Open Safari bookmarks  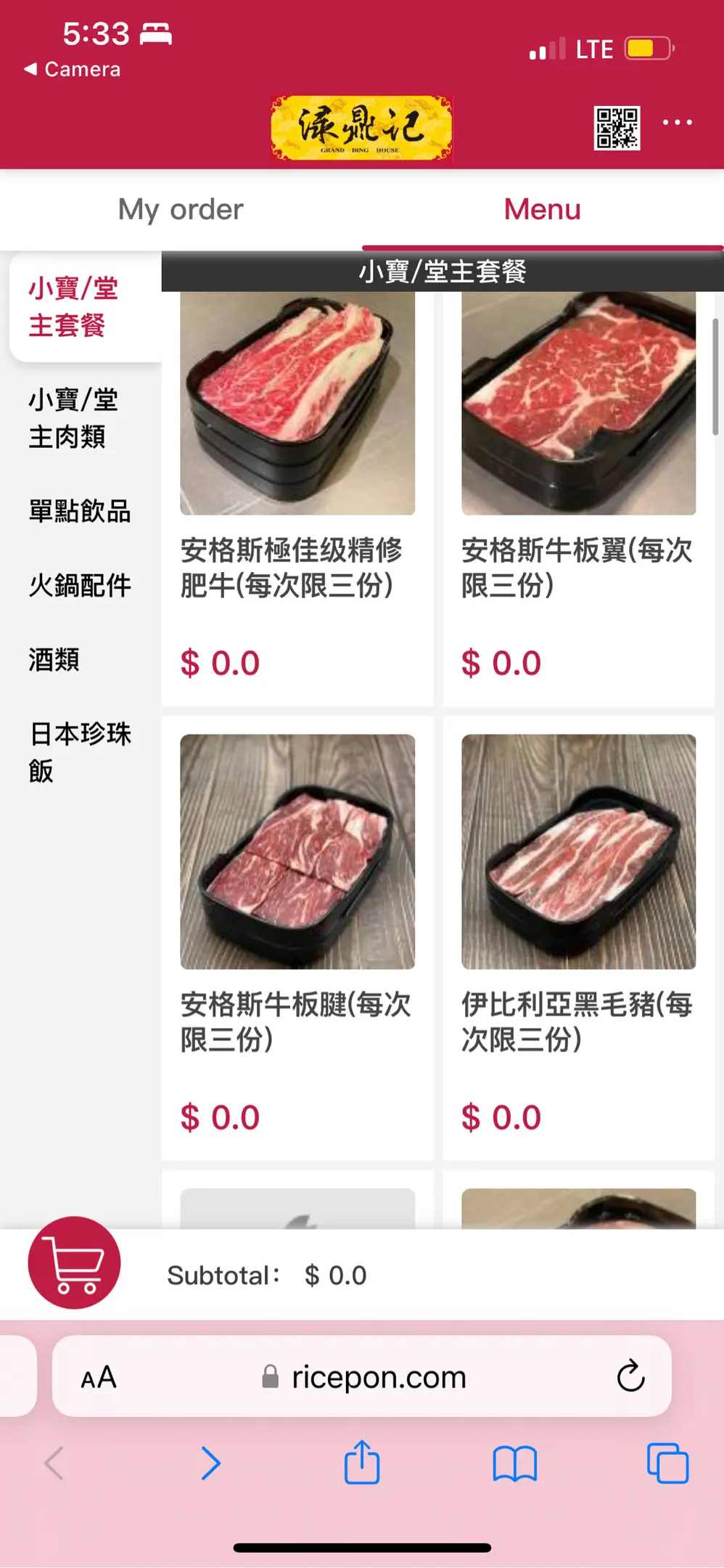[514, 1463]
